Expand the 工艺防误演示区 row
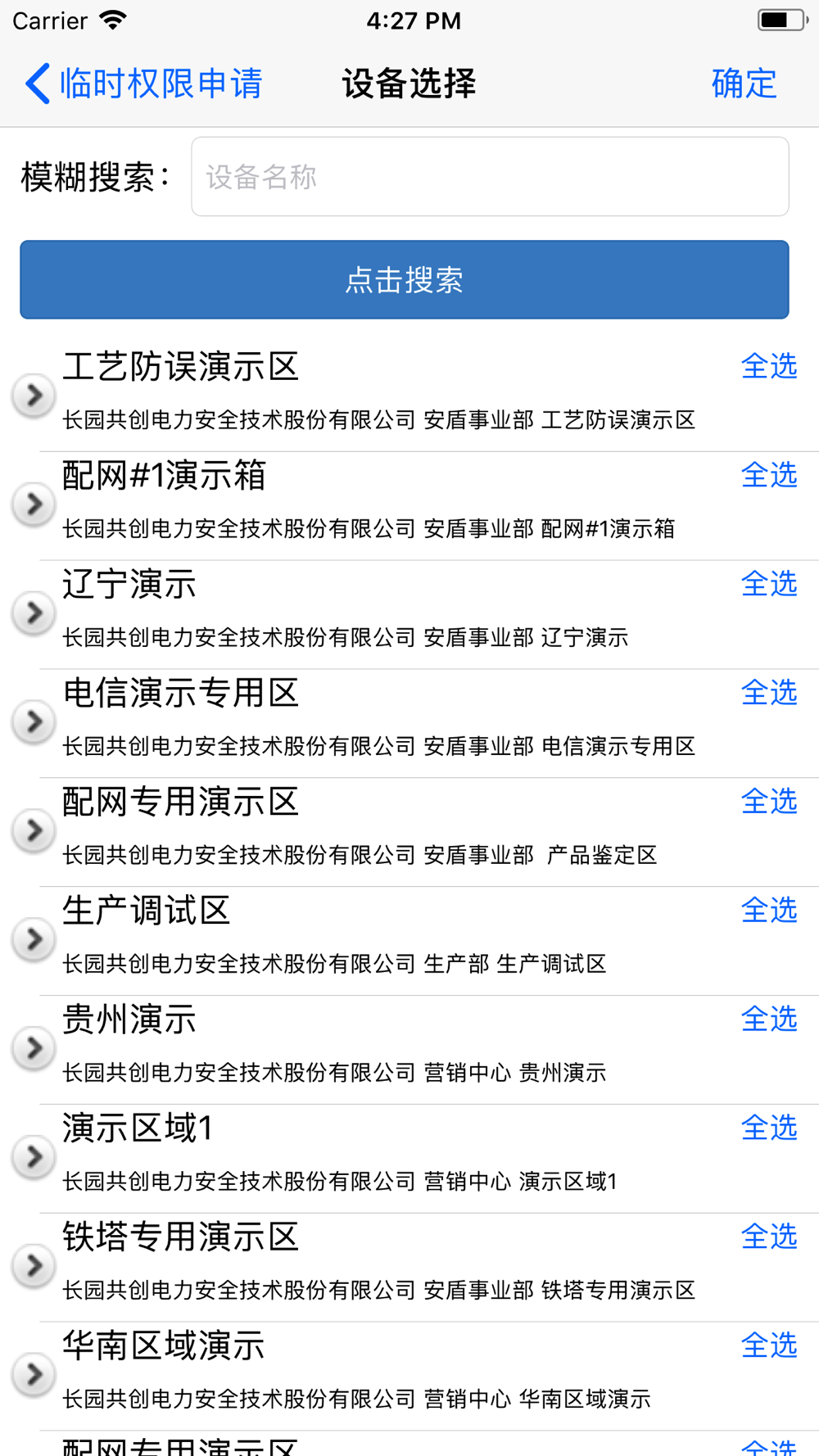This screenshot has width=819, height=1456. coord(34,396)
